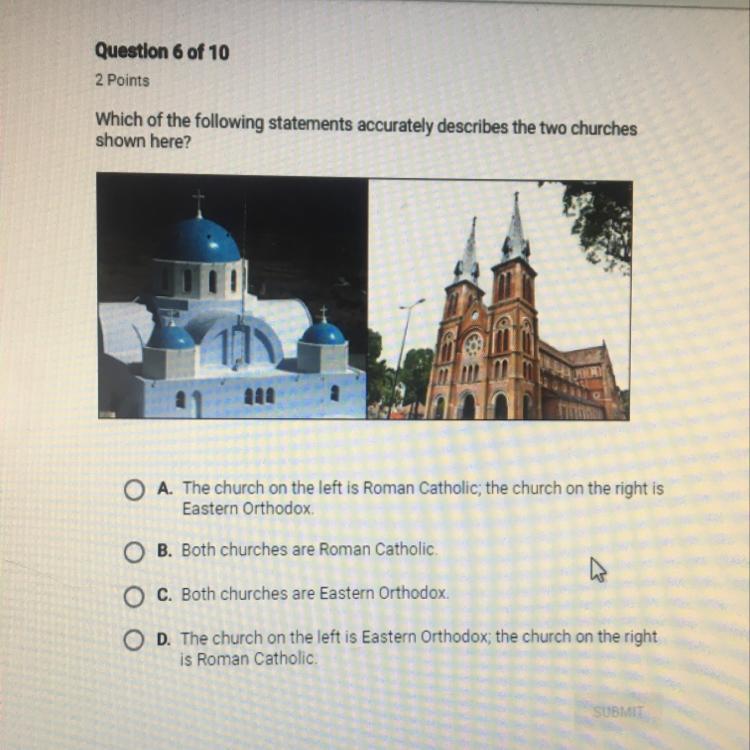Select answer A: left Roman Catholic, right Eastern Orthodox
Image resolution: width=750 pixels, height=750 pixels.
pos(133,491)
